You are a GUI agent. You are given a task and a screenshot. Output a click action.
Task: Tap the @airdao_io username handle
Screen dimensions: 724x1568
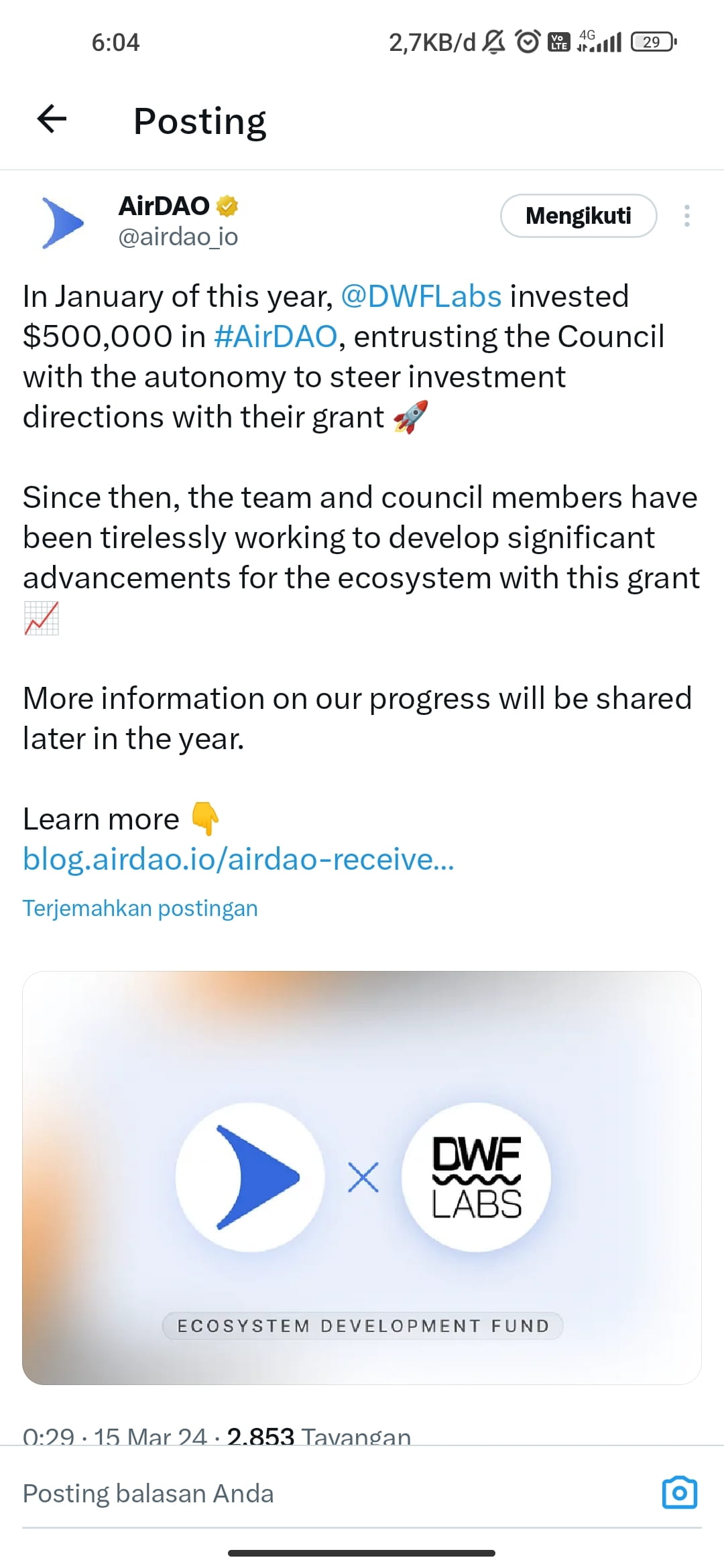click(x=178, y=237)
